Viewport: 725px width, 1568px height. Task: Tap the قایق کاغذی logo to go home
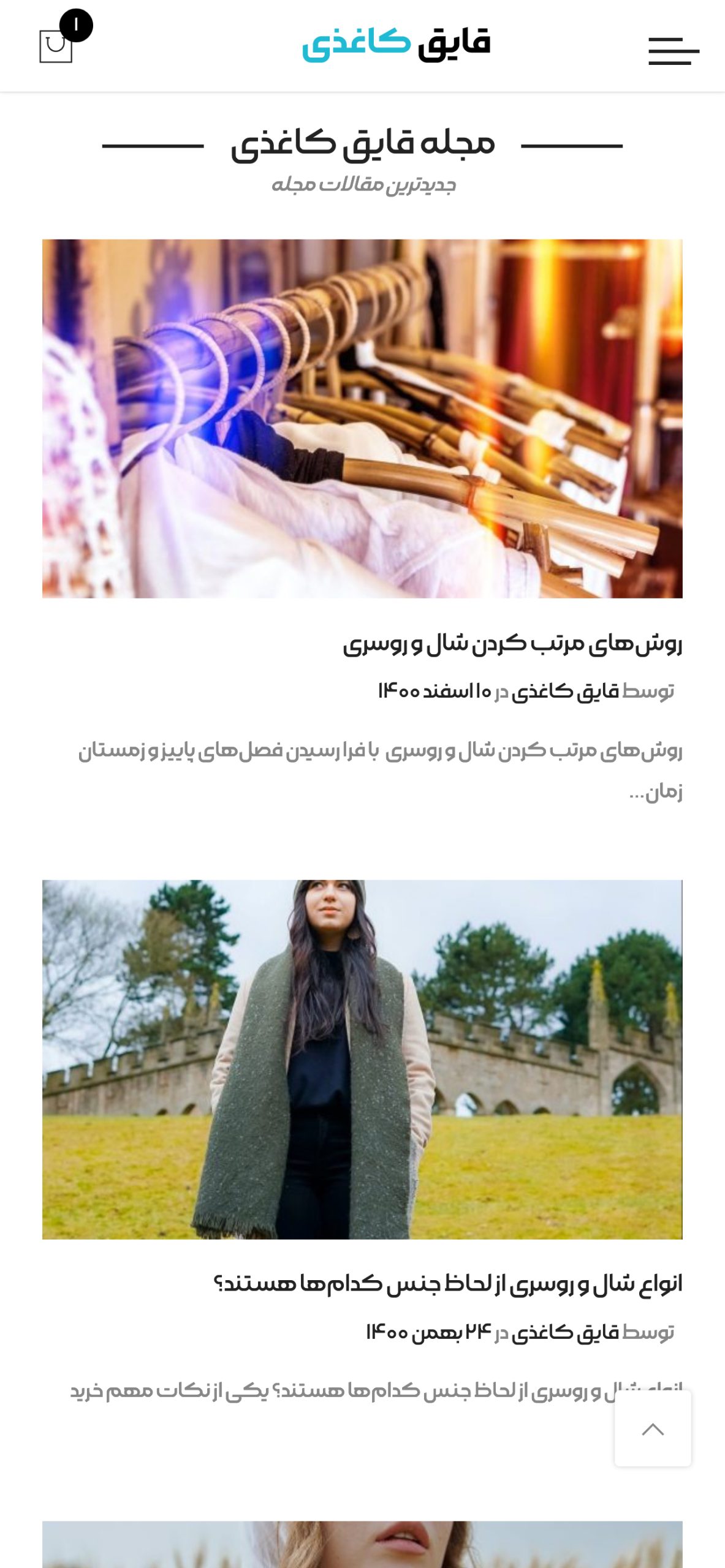tap(396, 45)
